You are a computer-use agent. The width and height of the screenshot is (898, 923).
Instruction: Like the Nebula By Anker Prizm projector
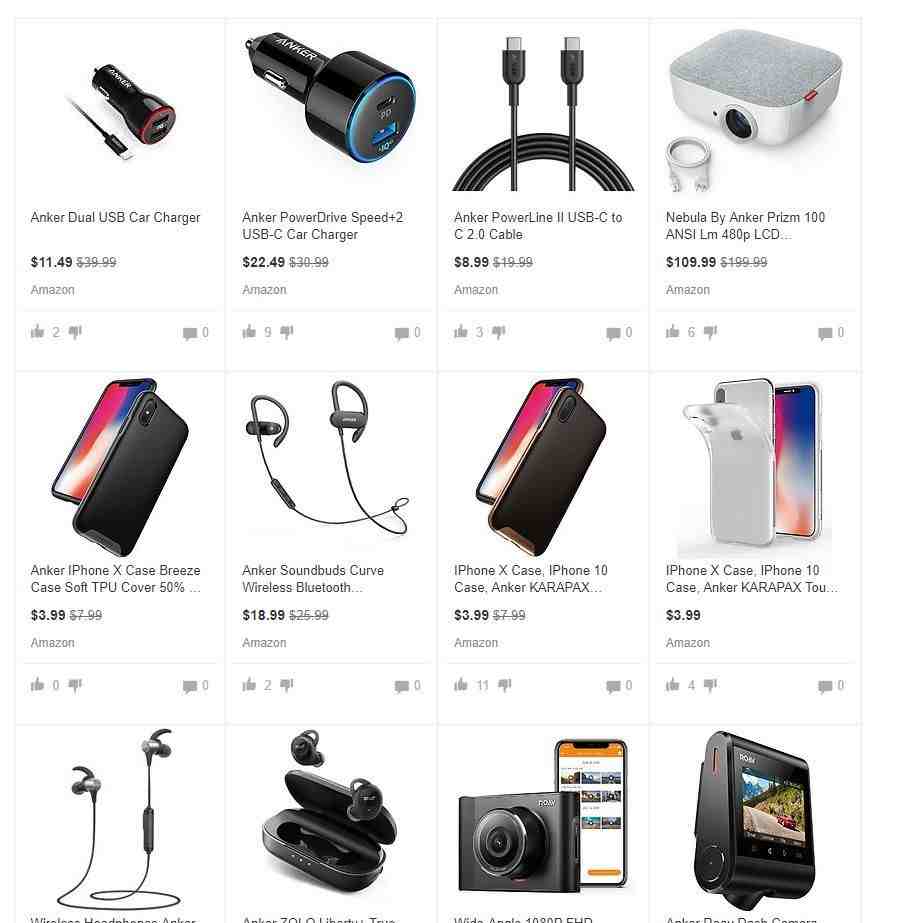(673, 332)
